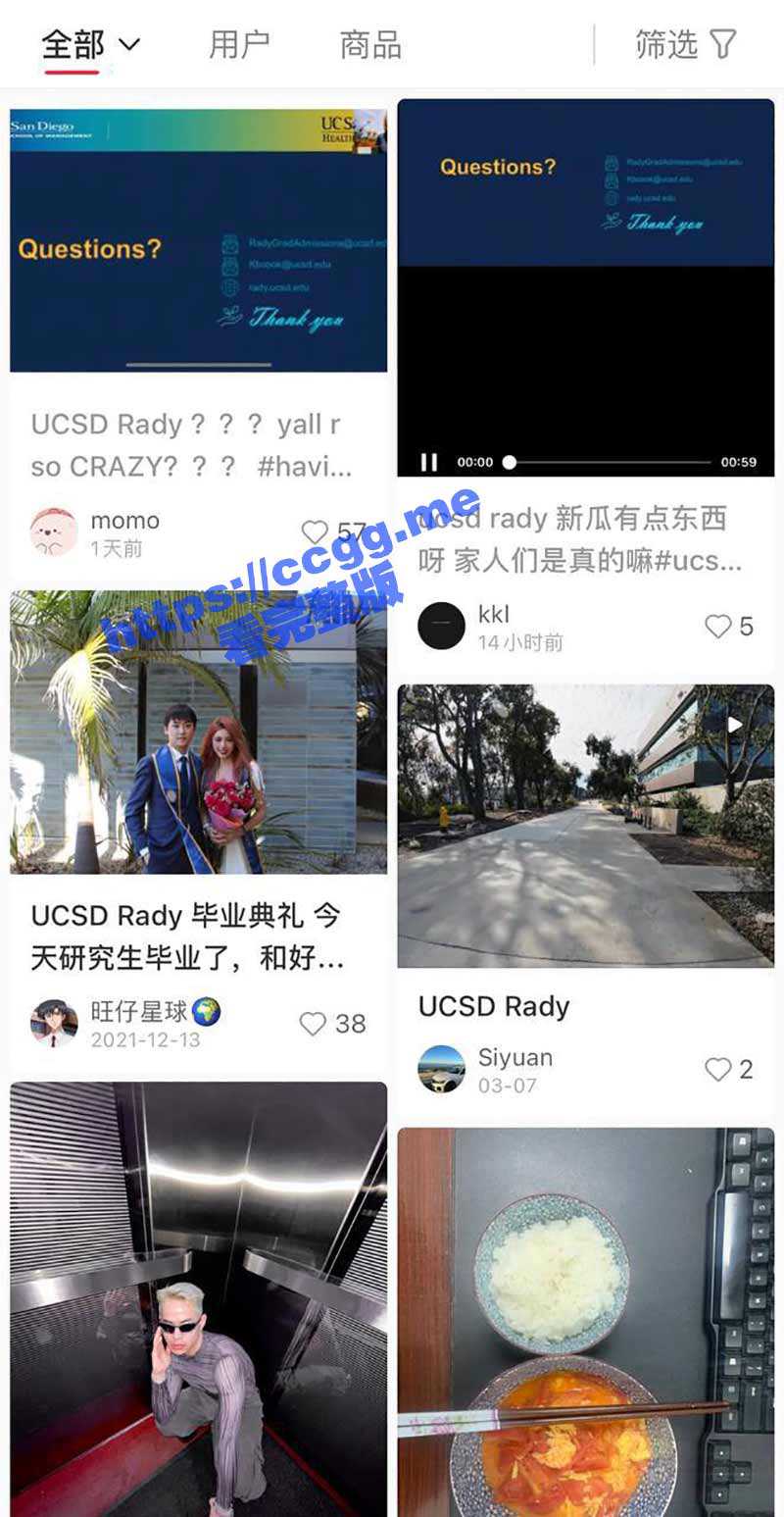View momo's profile avatar

pyautogui.click(x=54, y=532)
